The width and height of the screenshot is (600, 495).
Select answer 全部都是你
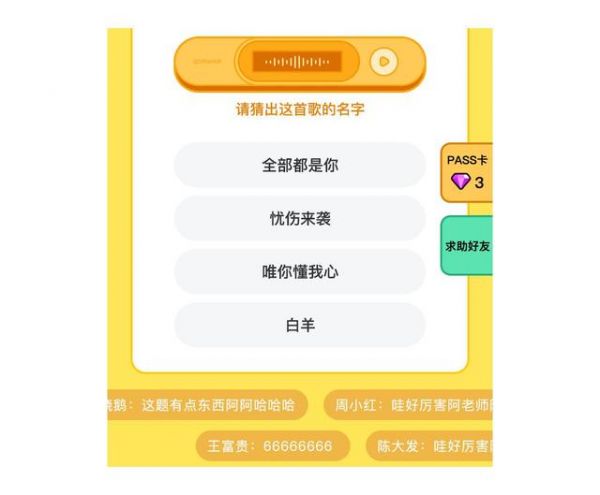[x=300, y=165]
